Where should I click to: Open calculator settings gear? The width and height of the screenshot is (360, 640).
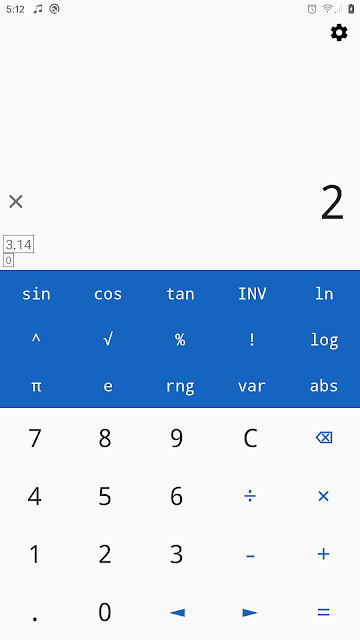pos(339,33)
